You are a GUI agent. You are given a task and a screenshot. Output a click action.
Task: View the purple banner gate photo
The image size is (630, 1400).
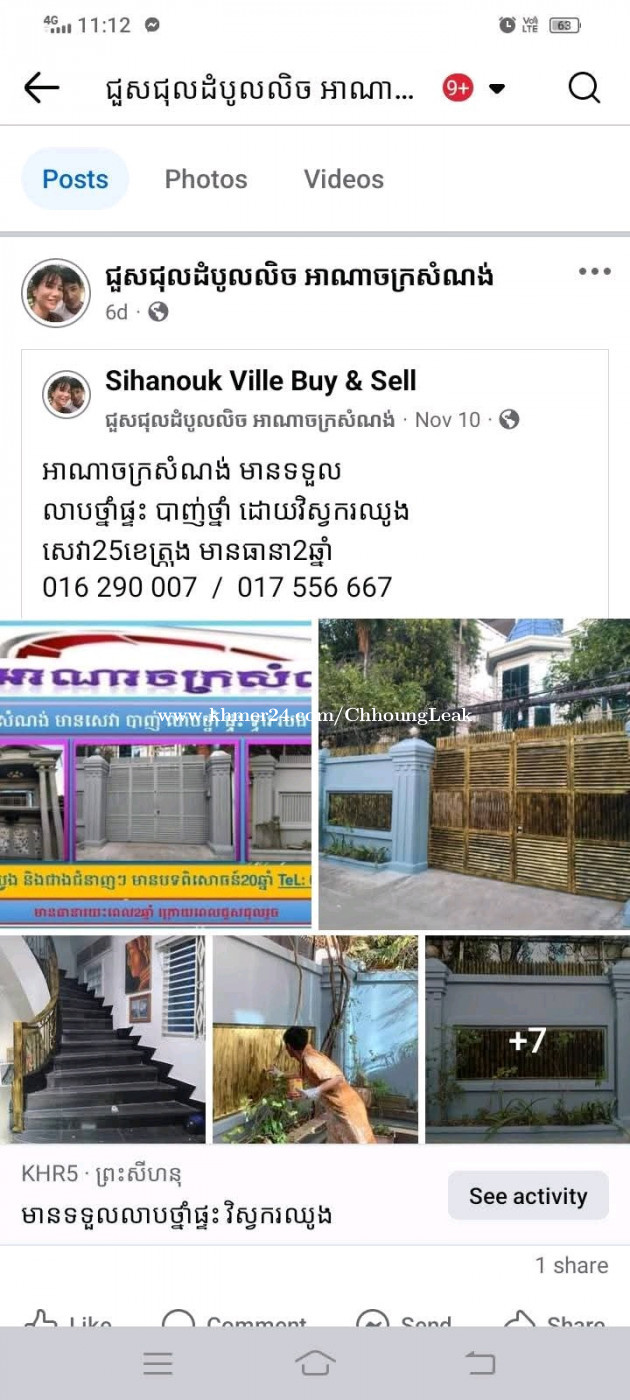(x=155, y=773)
